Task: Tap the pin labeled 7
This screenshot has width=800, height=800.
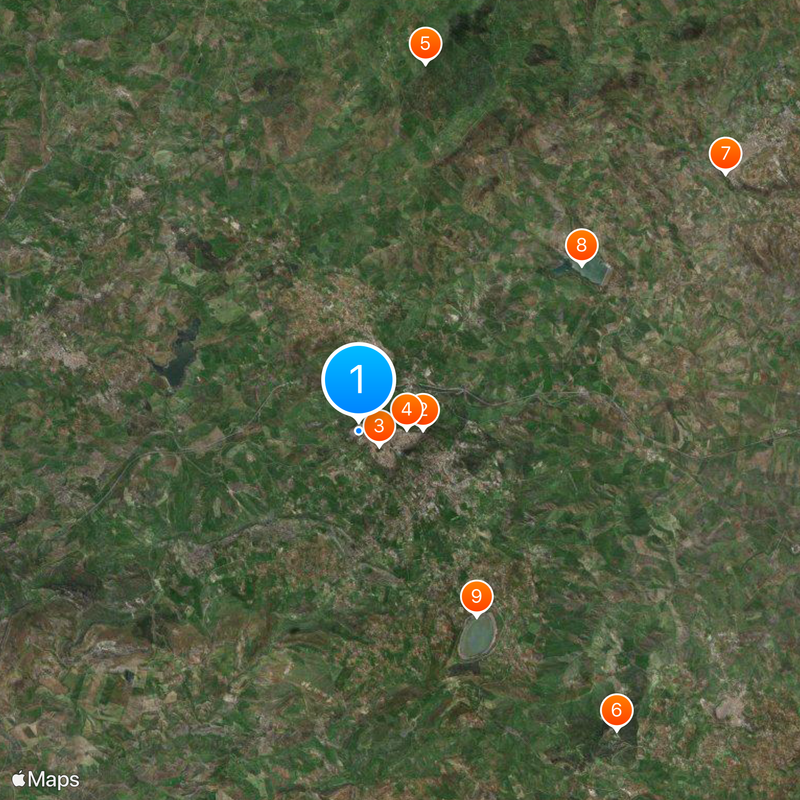Action: tap(725, 154)
